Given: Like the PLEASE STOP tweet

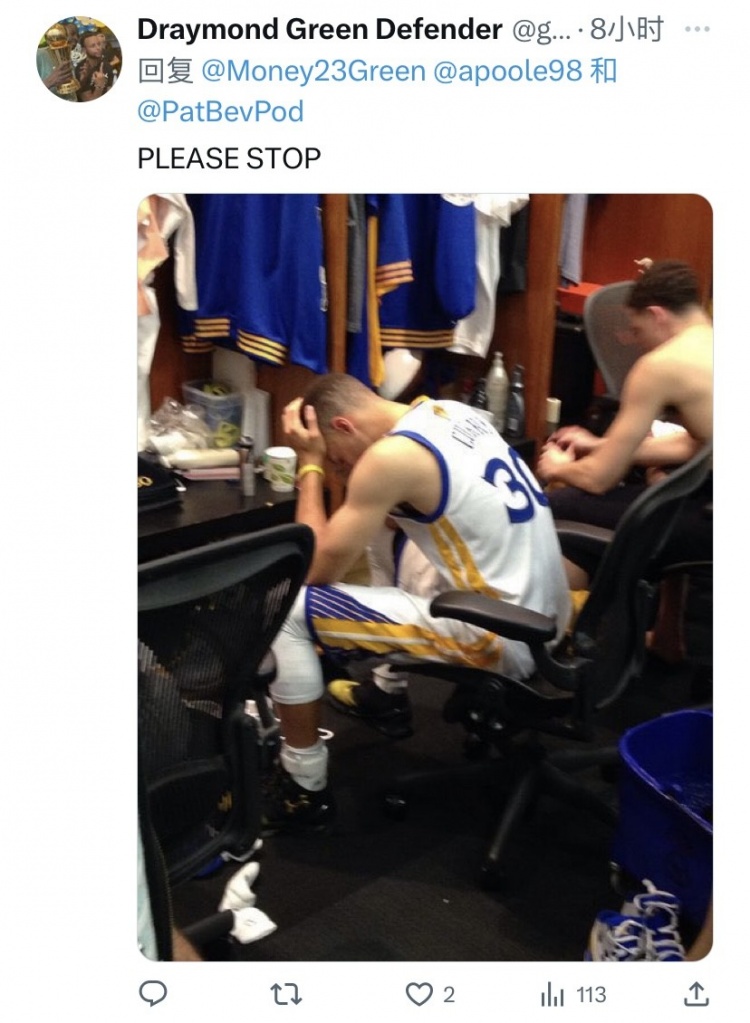Looking at the screenshot, I should pyautogui.click(x=419, y=993).
